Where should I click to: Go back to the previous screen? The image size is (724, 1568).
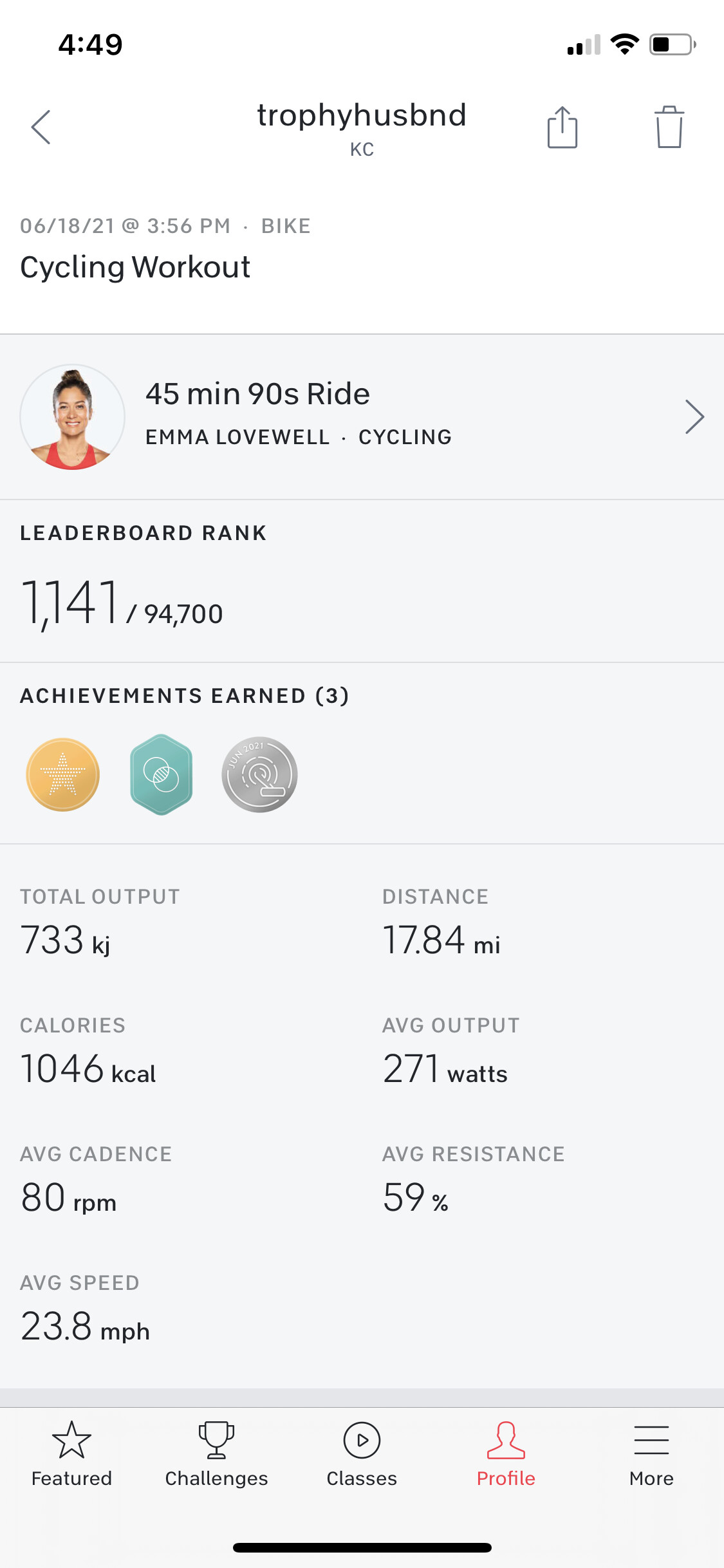pos(41,127)
